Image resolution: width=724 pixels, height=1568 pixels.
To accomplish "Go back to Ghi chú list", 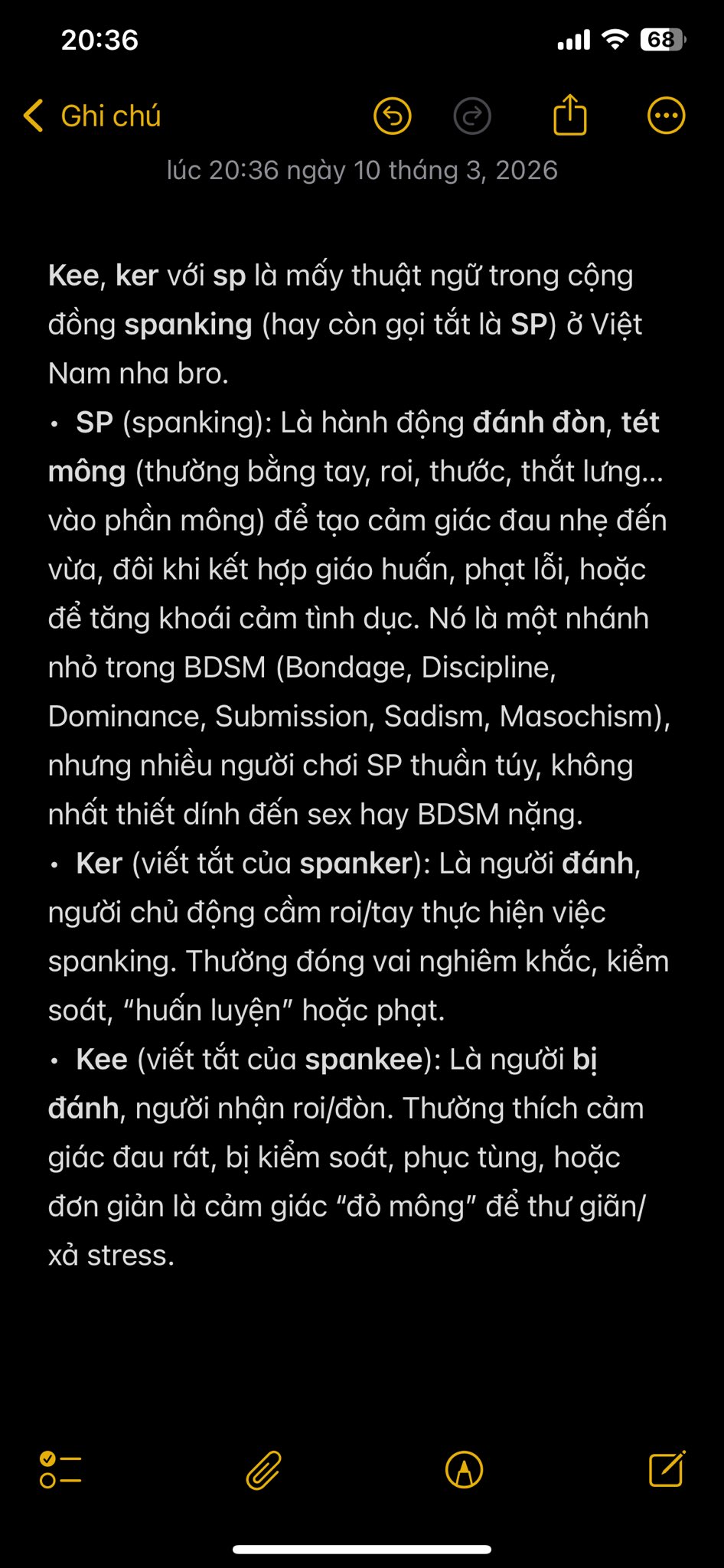I will [x=92, y=116].
